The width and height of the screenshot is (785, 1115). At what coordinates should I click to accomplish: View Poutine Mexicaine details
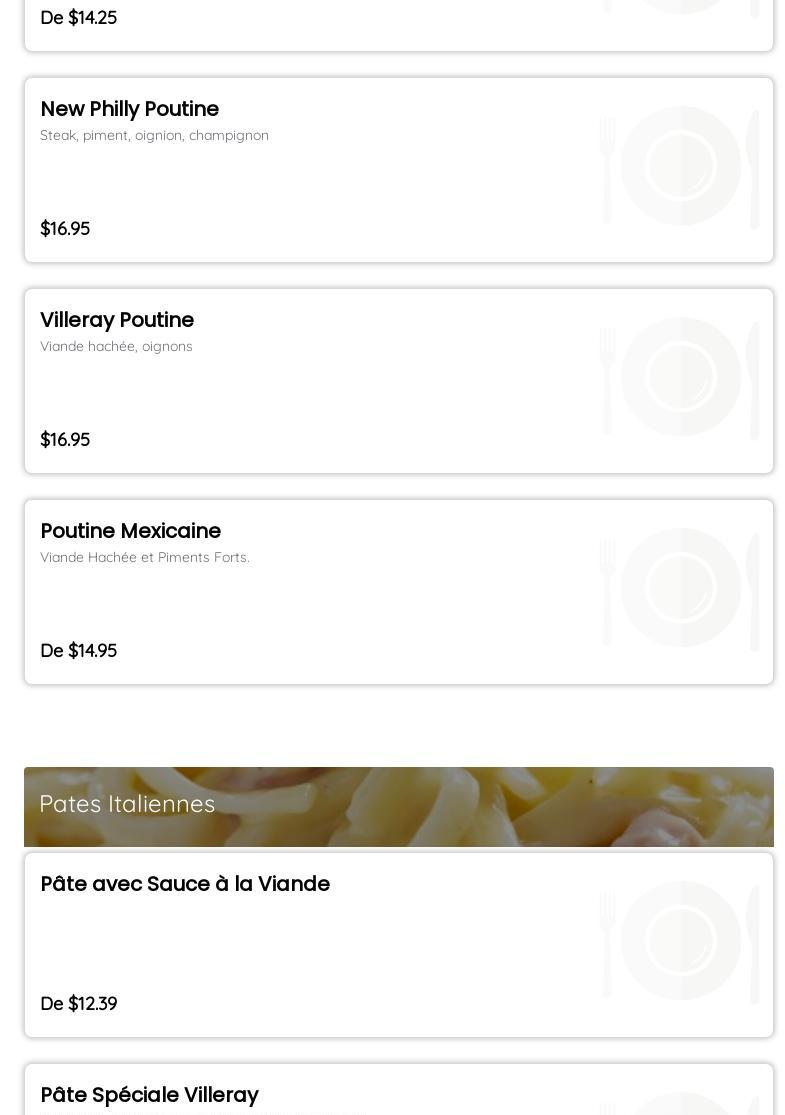coord(398,592)
